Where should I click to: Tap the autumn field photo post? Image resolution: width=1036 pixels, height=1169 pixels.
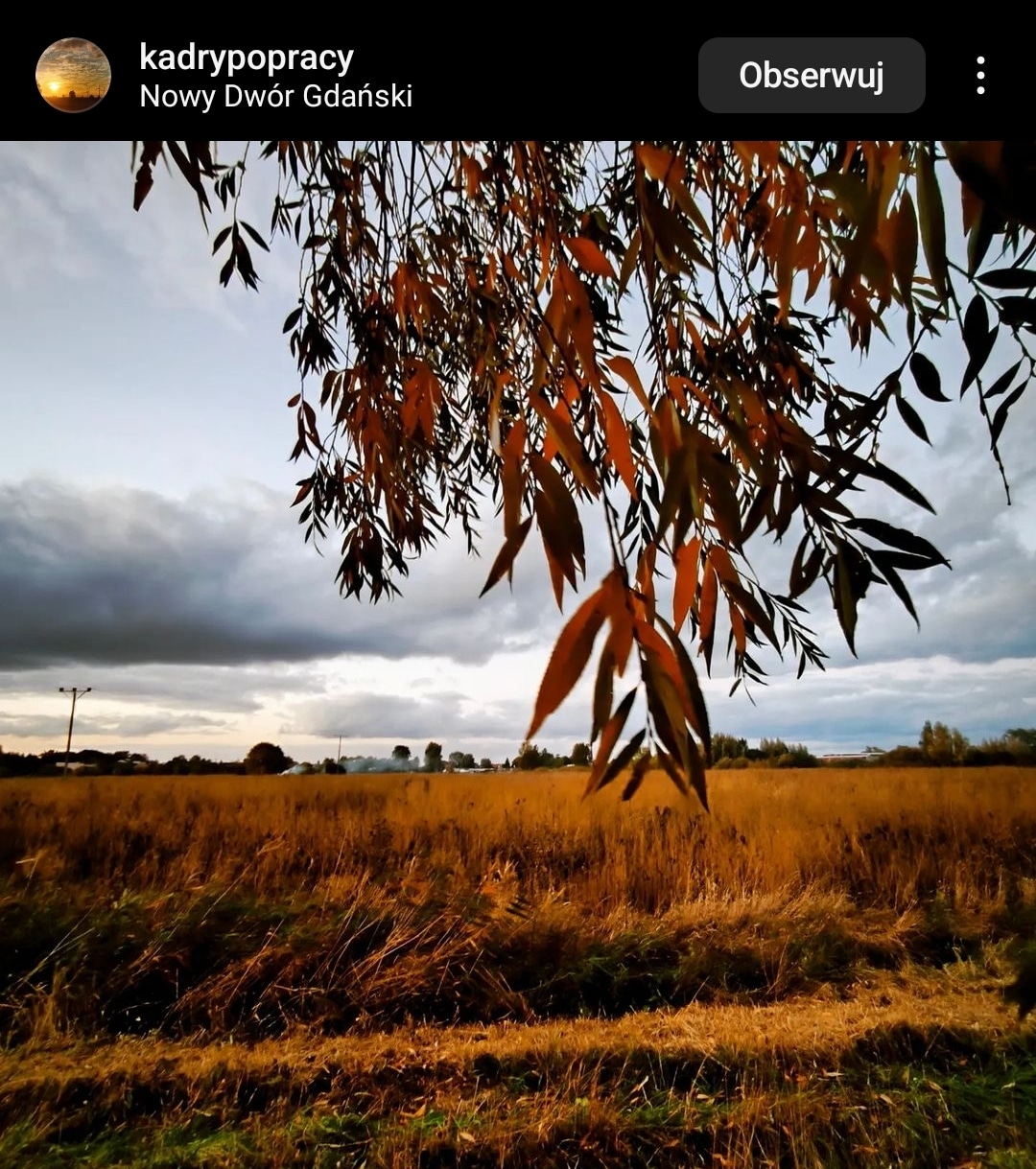pos(518,654)
